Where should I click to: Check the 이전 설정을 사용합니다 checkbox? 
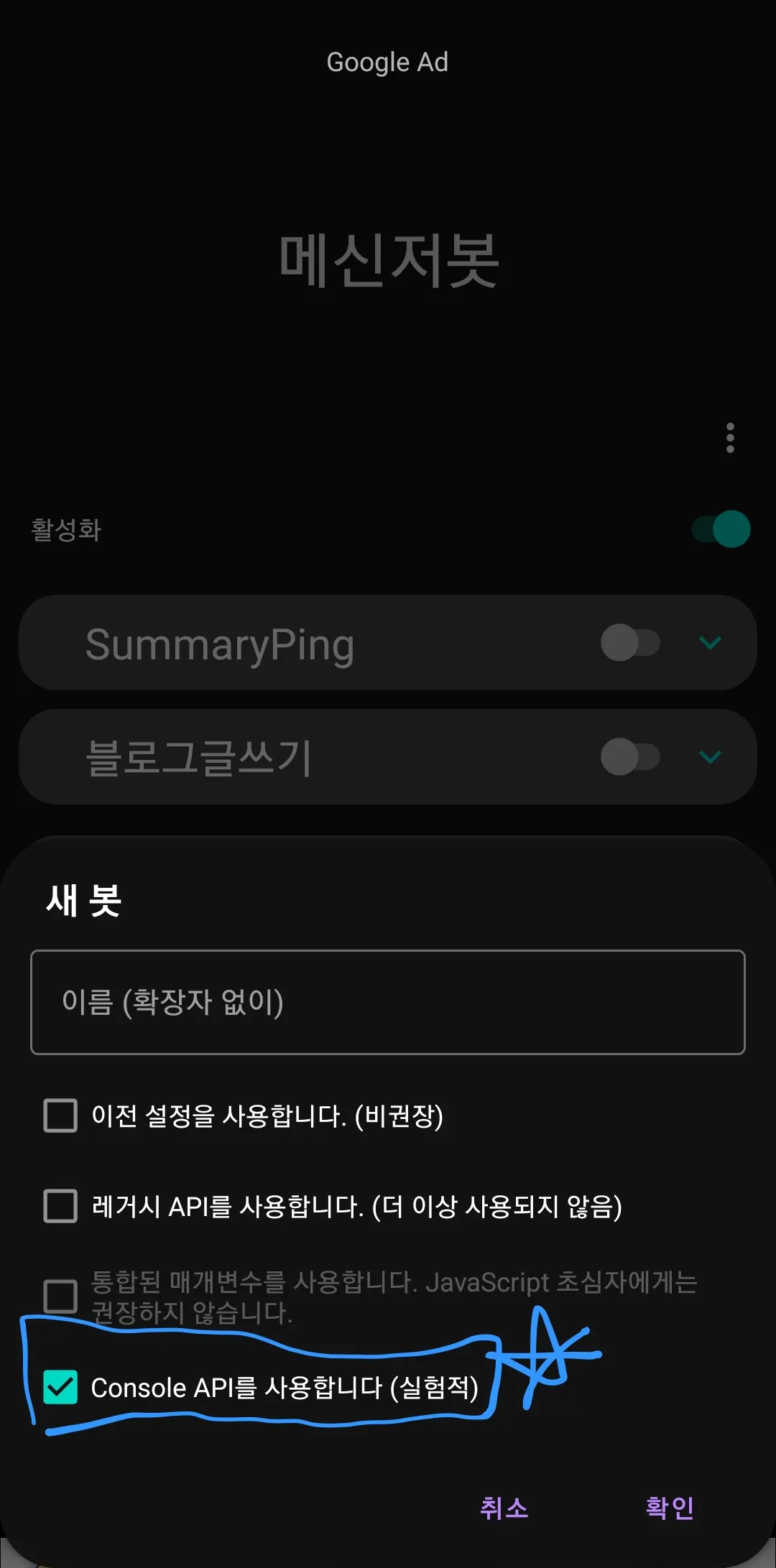pos(60,1115)
